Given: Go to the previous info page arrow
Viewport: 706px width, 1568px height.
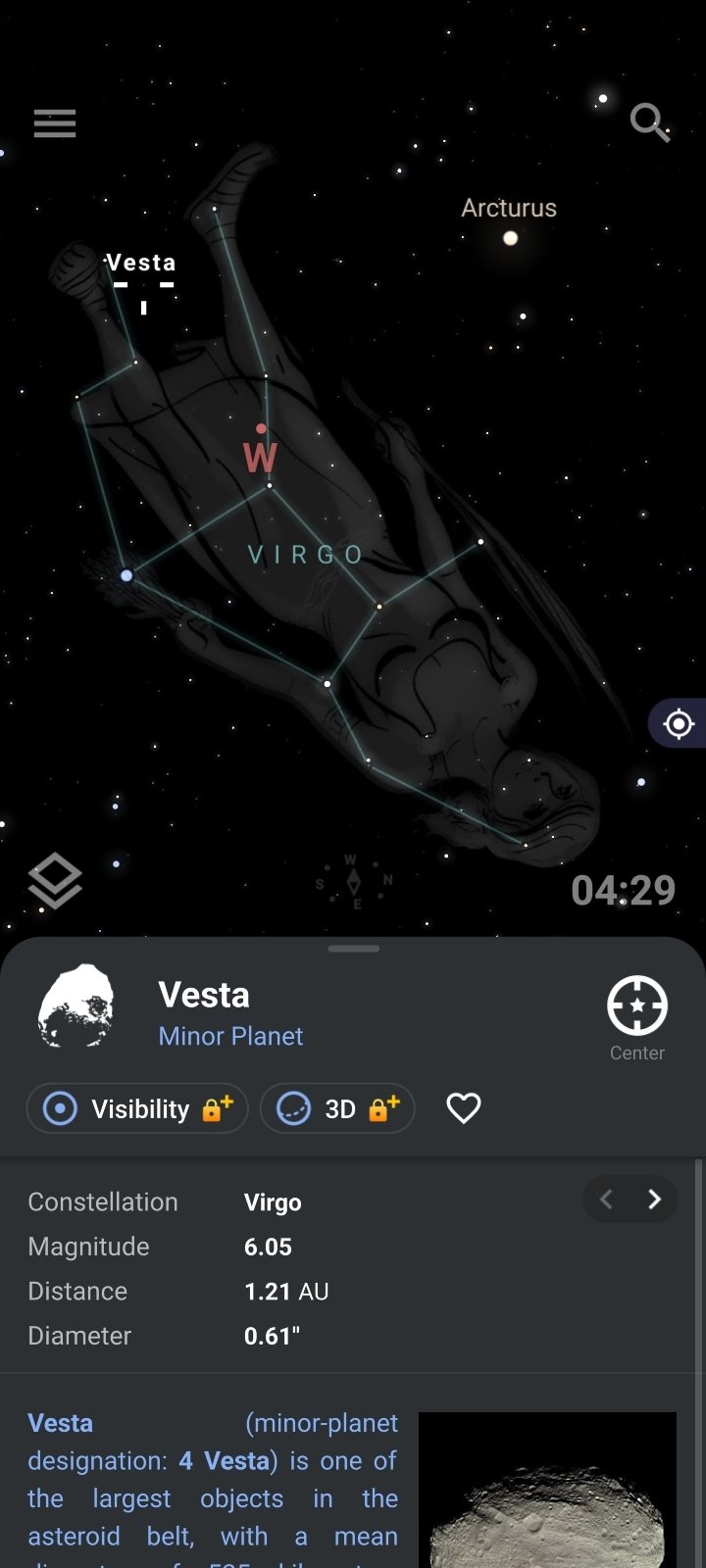Looking at the screenshot, I should coord(606,1200).
